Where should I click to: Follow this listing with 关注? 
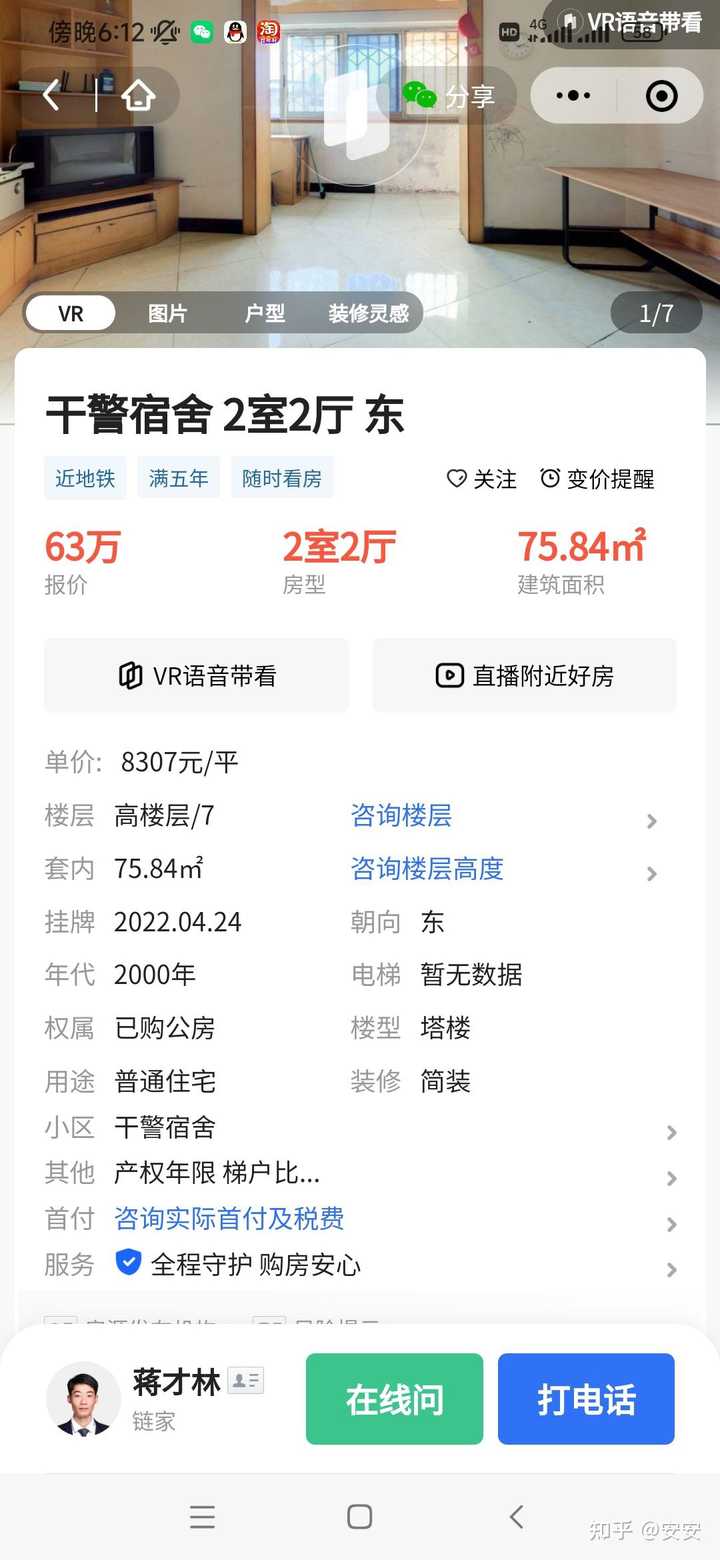pos(481,479)
